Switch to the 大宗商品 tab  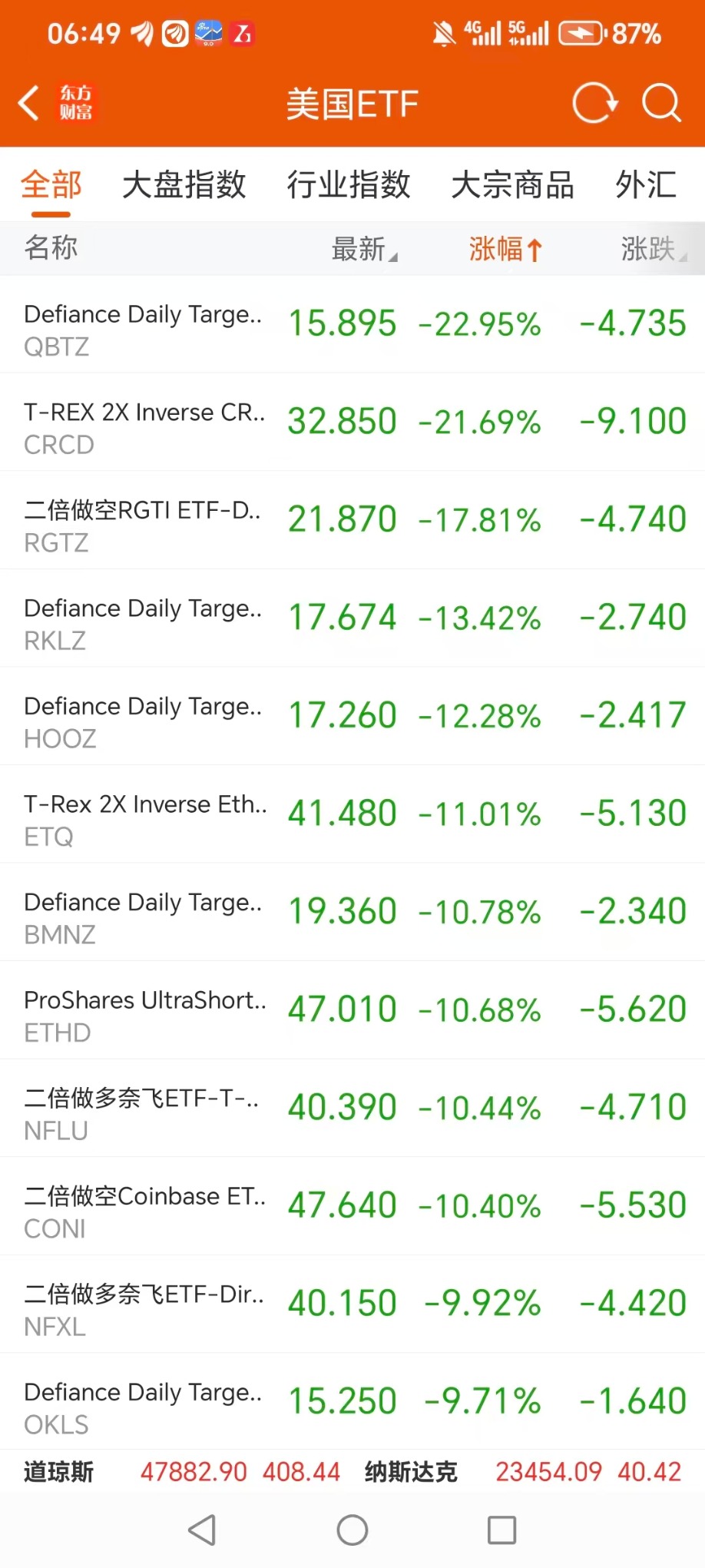click(512, 185)
